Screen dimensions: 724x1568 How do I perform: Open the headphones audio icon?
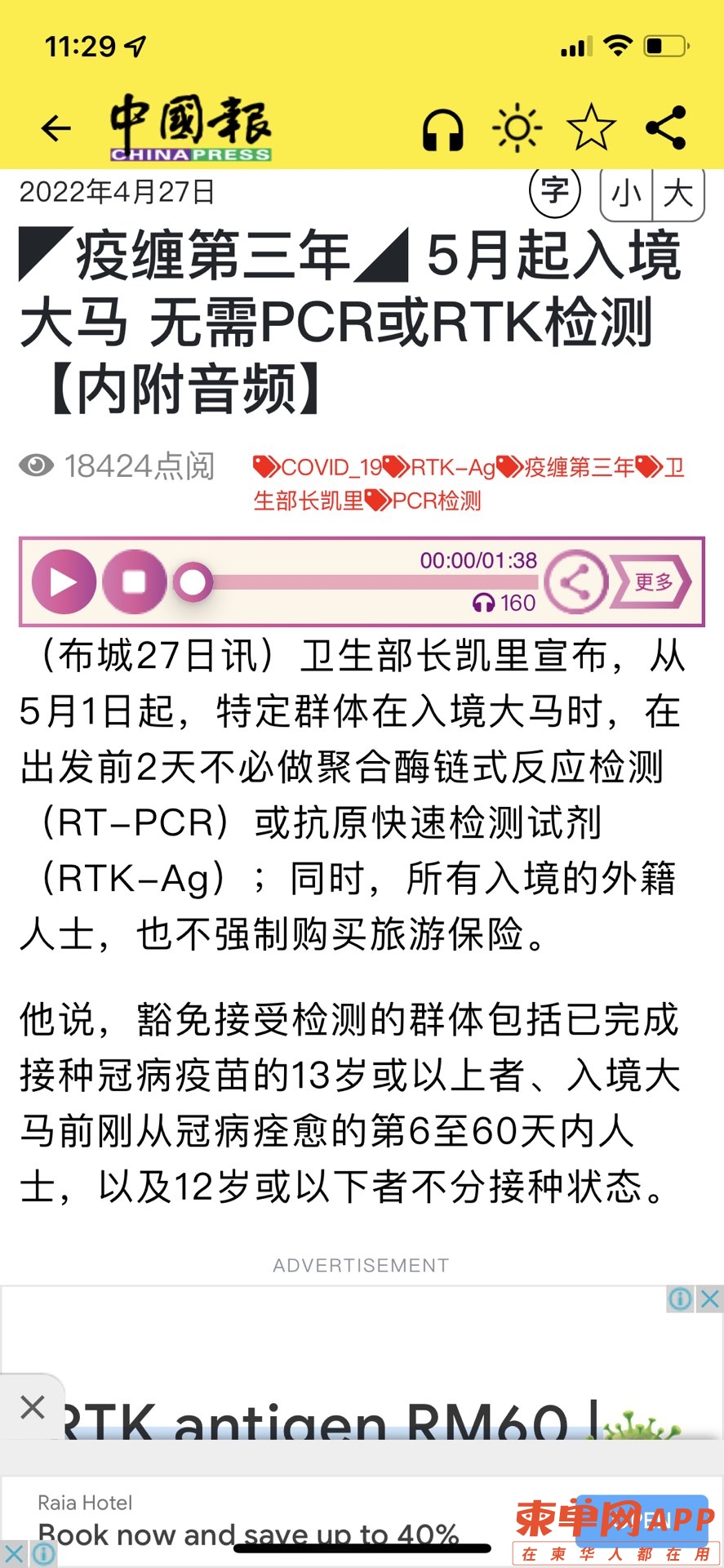(x=443, y=130)
